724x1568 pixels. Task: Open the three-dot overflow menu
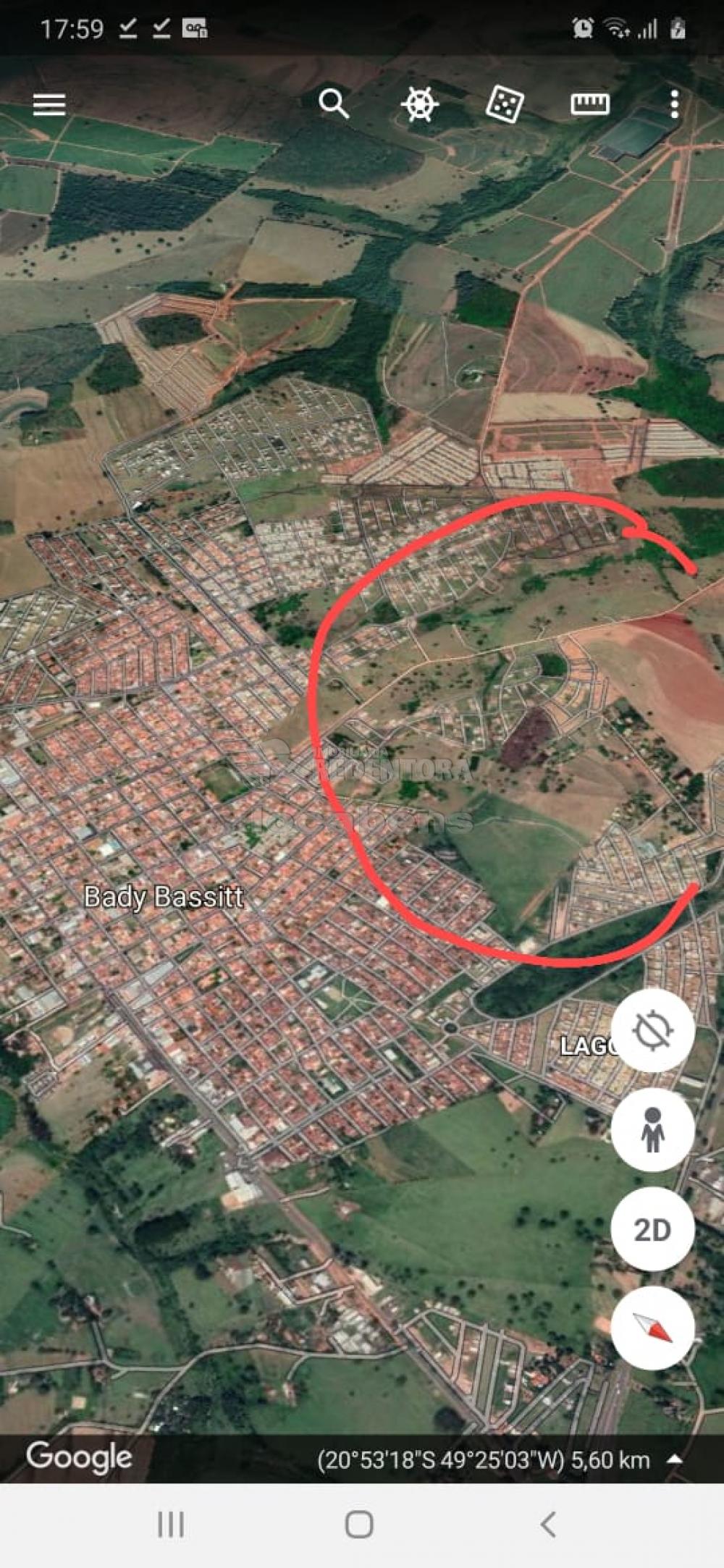674,104
